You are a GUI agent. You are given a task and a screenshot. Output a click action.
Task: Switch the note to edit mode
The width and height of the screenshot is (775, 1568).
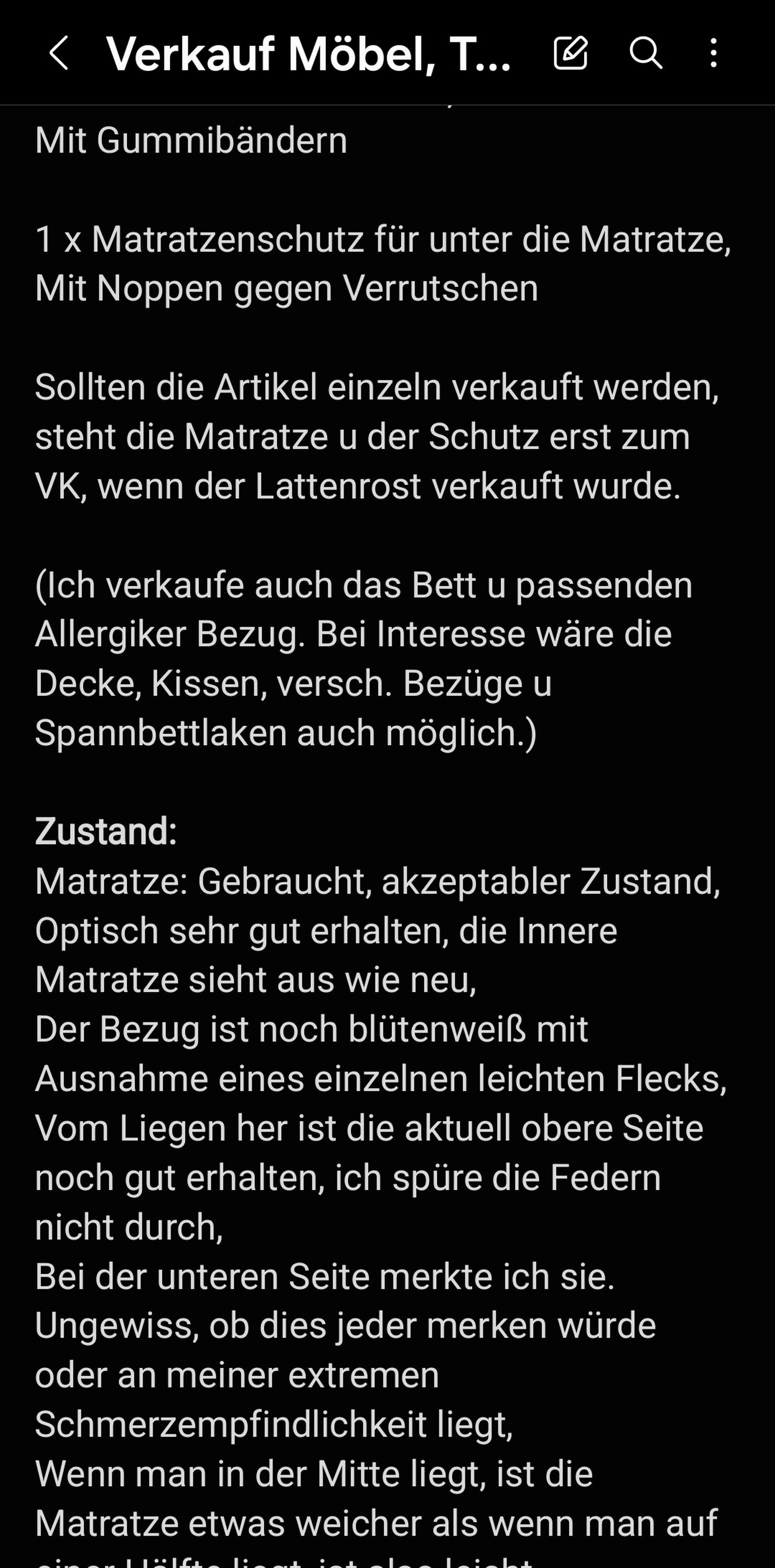pos(571,53)
